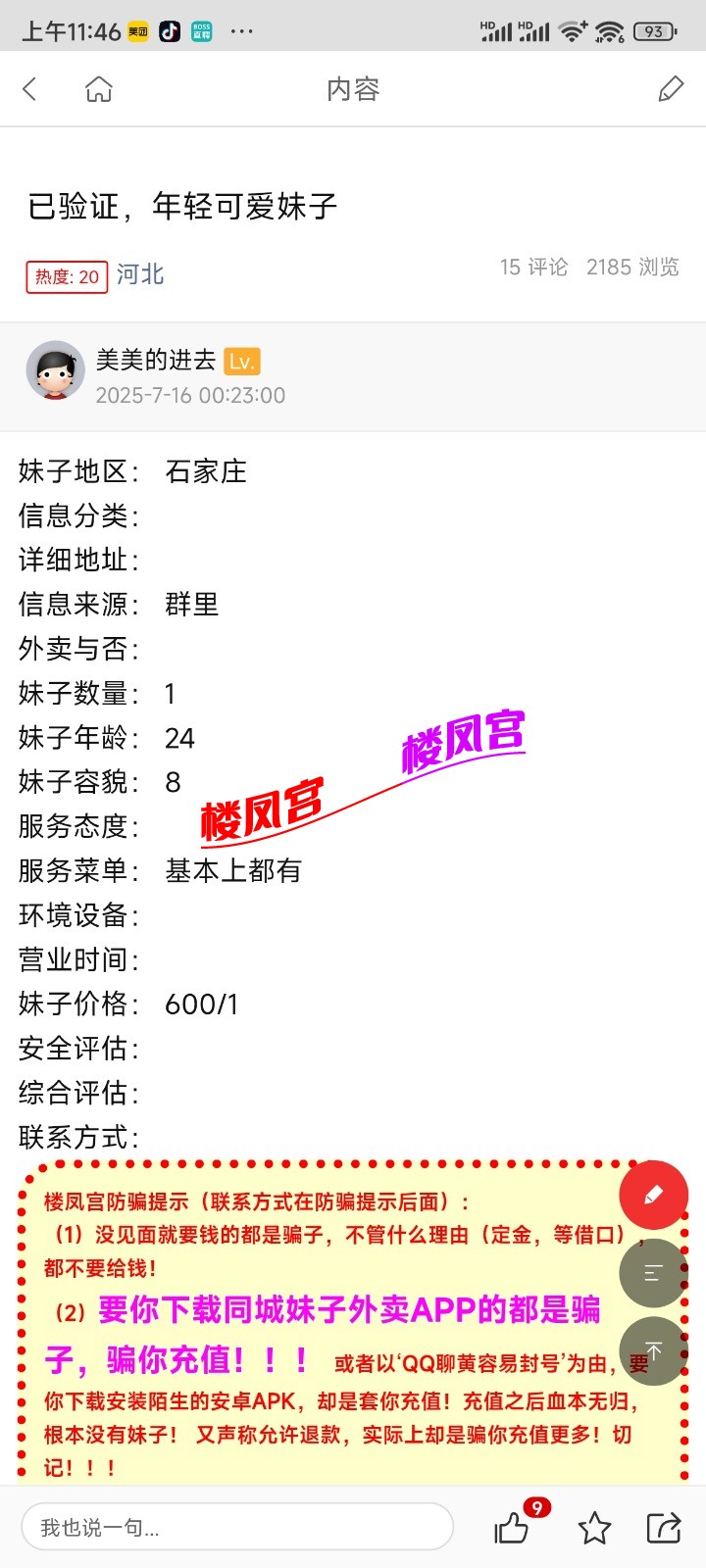Open the 15 评论 comments link
The width and height of the screenshot is (706, 1568).
(533, 267)
